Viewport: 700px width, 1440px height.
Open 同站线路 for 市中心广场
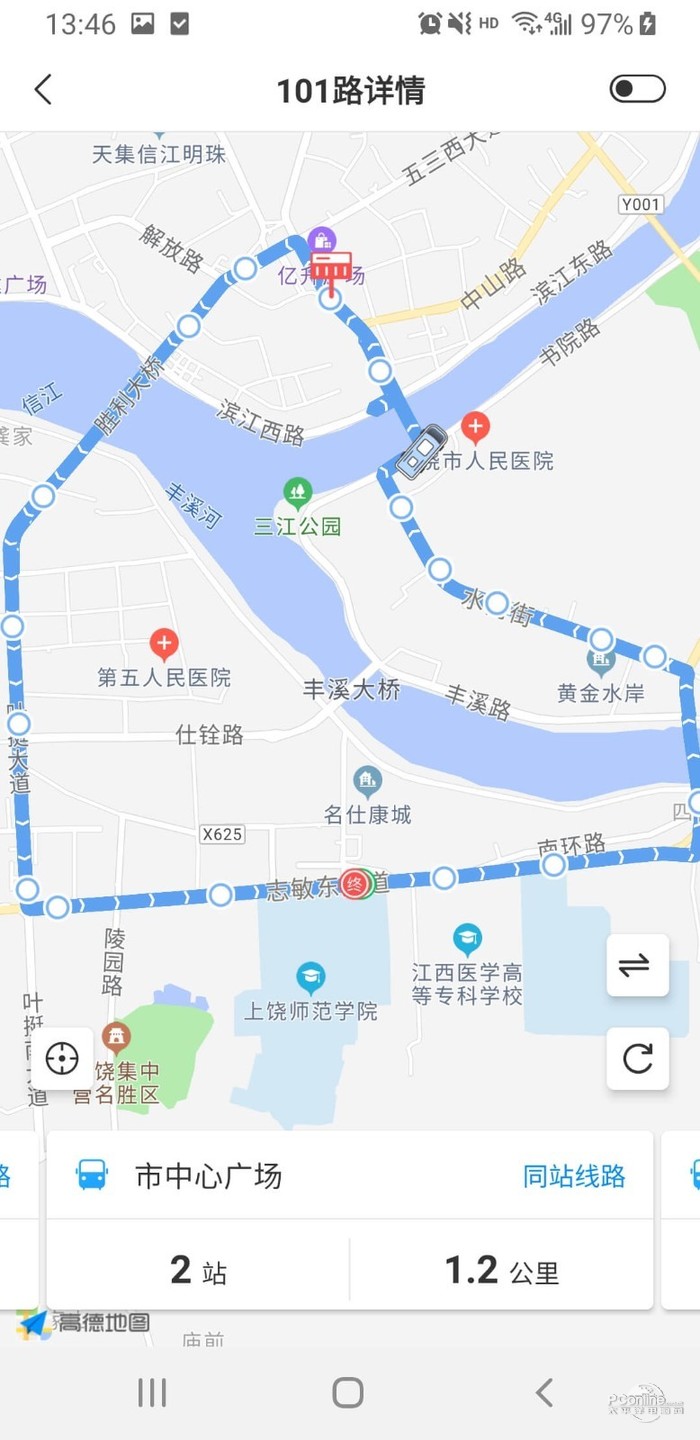click(x=574, y=1176)
